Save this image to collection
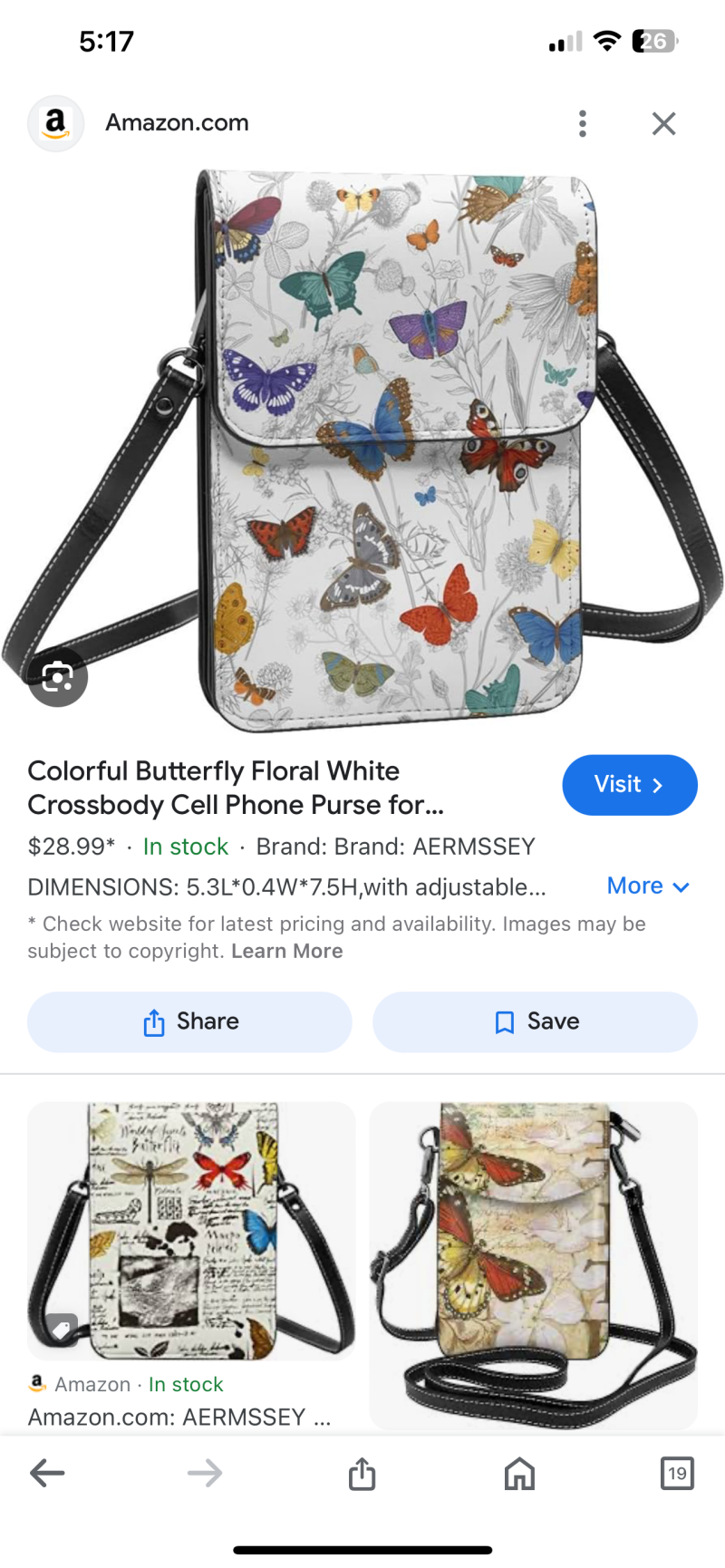The height and width of the screenshot is (1568, 725). coord(535,1021)
